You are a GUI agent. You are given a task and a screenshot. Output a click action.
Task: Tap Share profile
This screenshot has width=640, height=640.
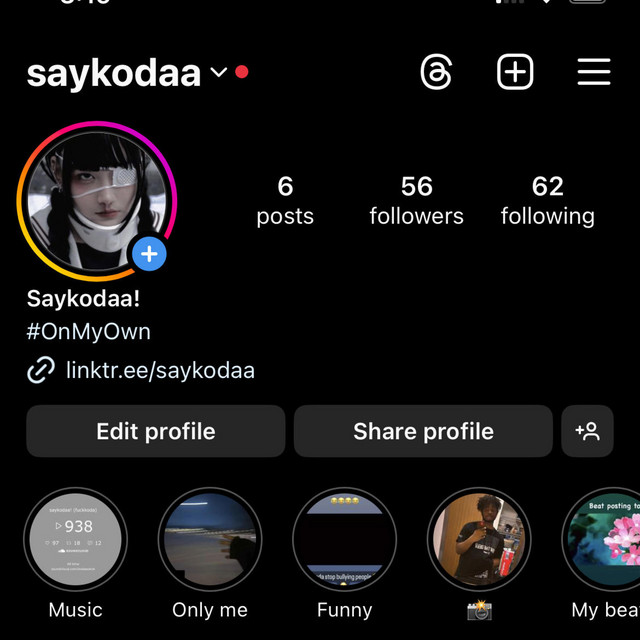pos(423,431)
